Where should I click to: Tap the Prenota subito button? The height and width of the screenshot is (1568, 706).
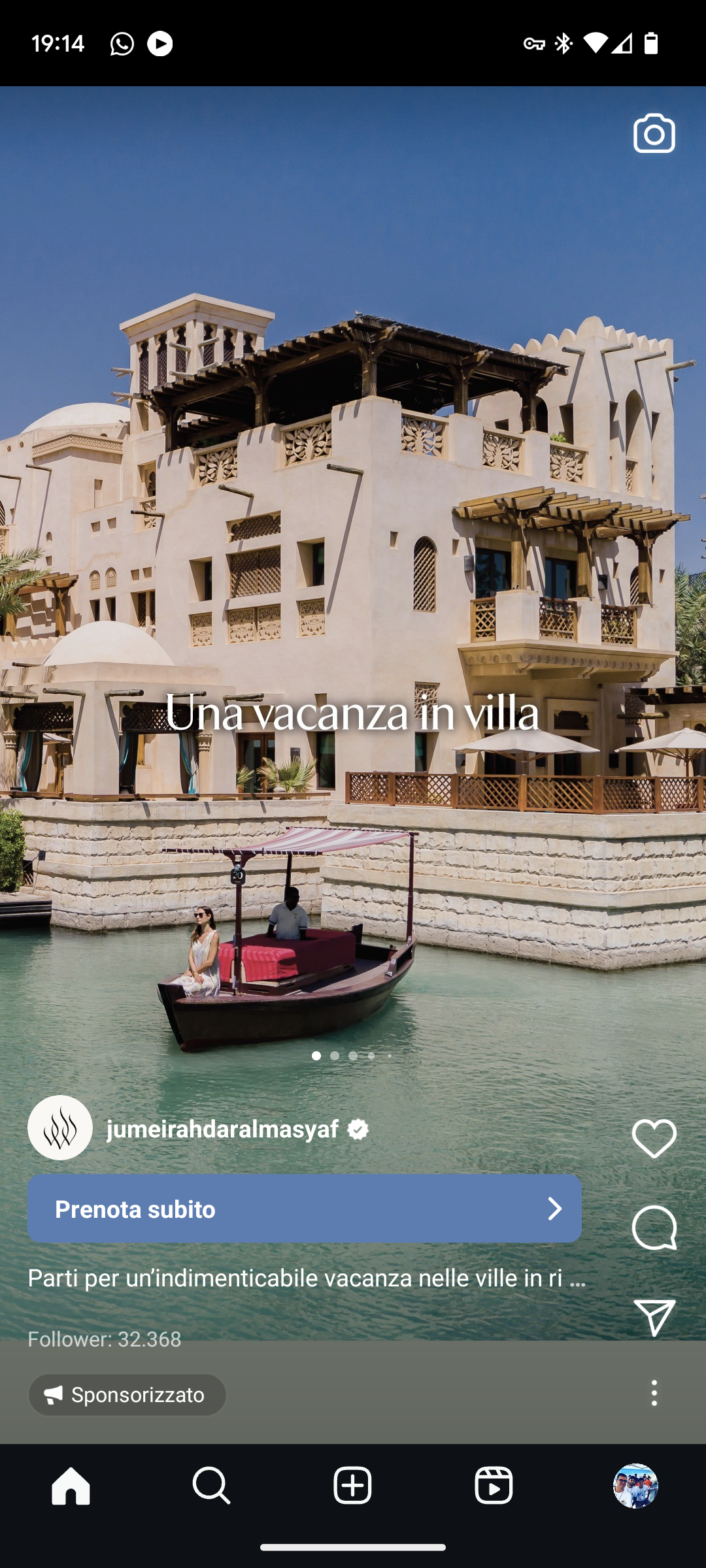click(x=304, y=1209)
